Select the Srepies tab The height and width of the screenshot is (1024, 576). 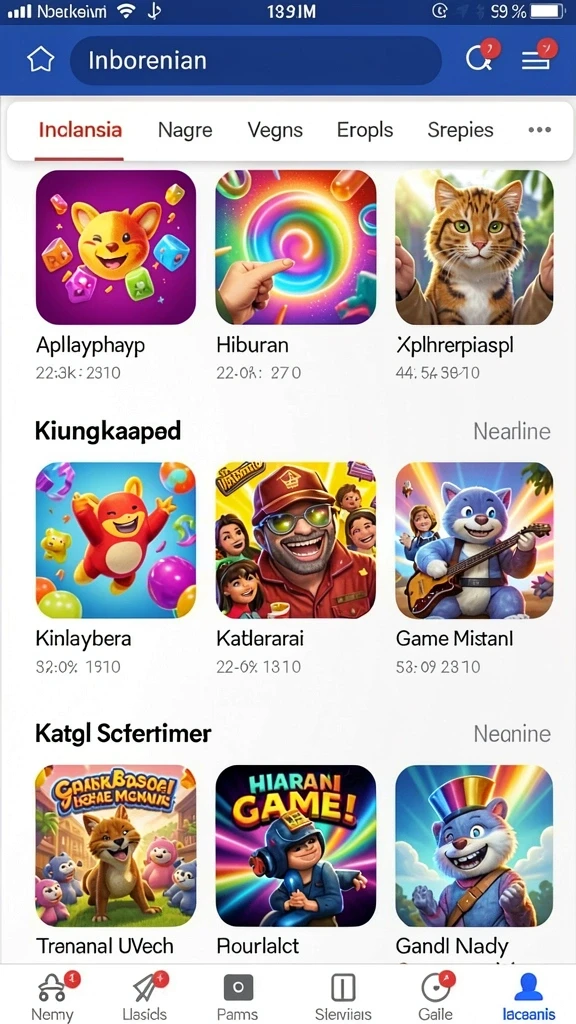460,130
